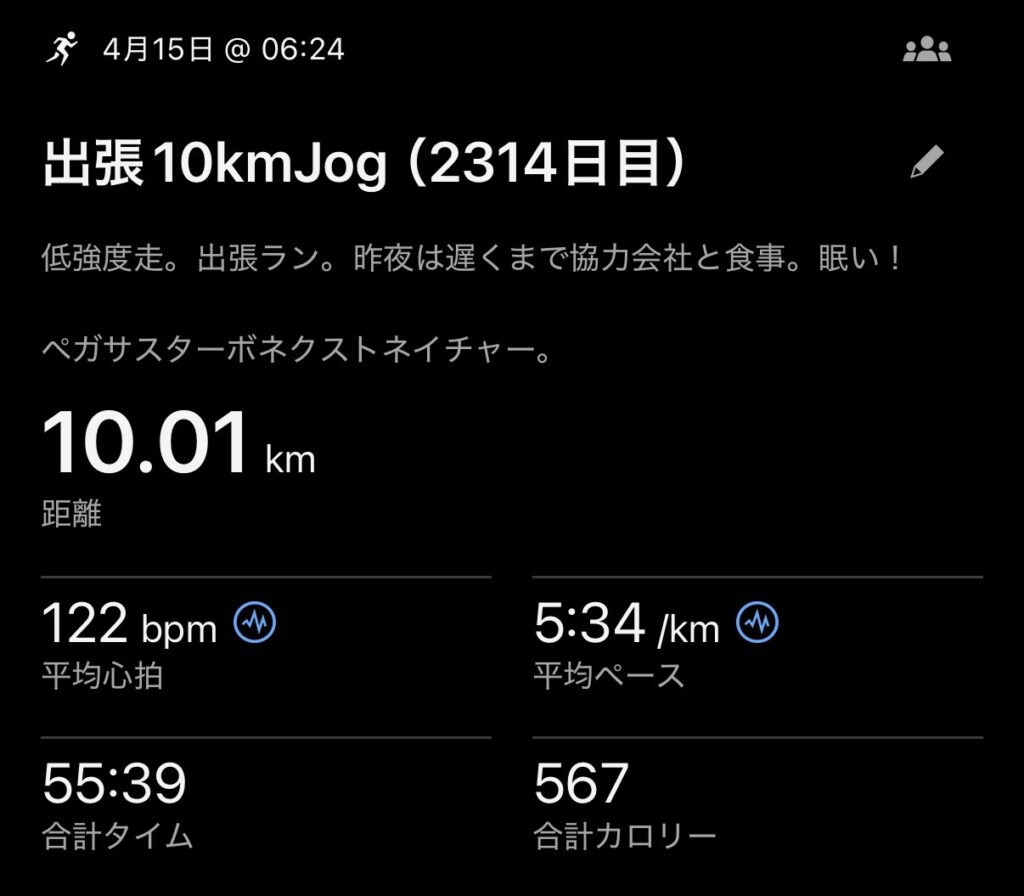
Task: Open the insight icon beside 122 bpm
Action: pos(255,624)
